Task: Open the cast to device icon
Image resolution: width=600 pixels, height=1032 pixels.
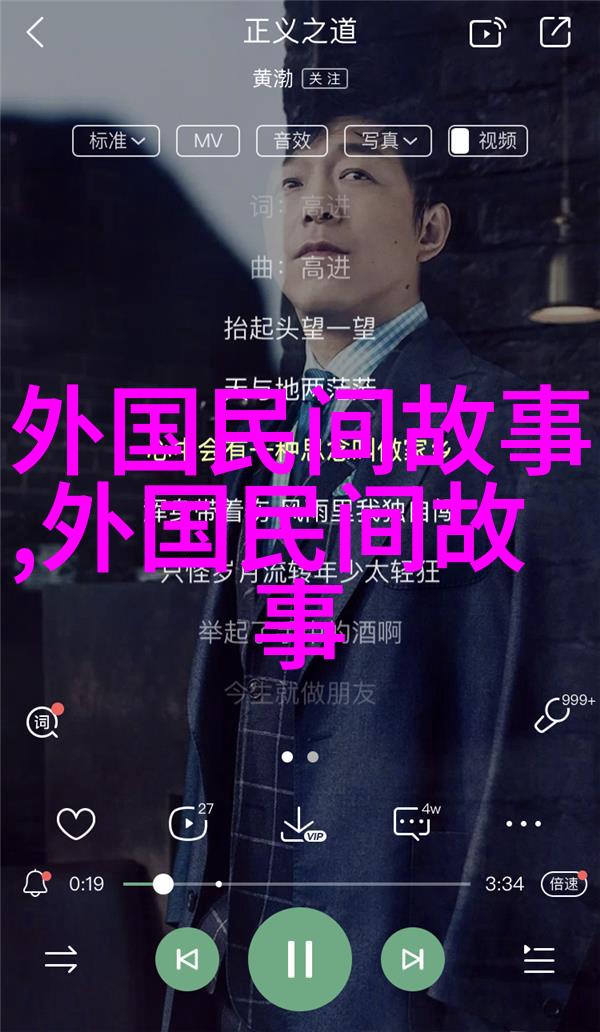Action: [x=487, y=33]
